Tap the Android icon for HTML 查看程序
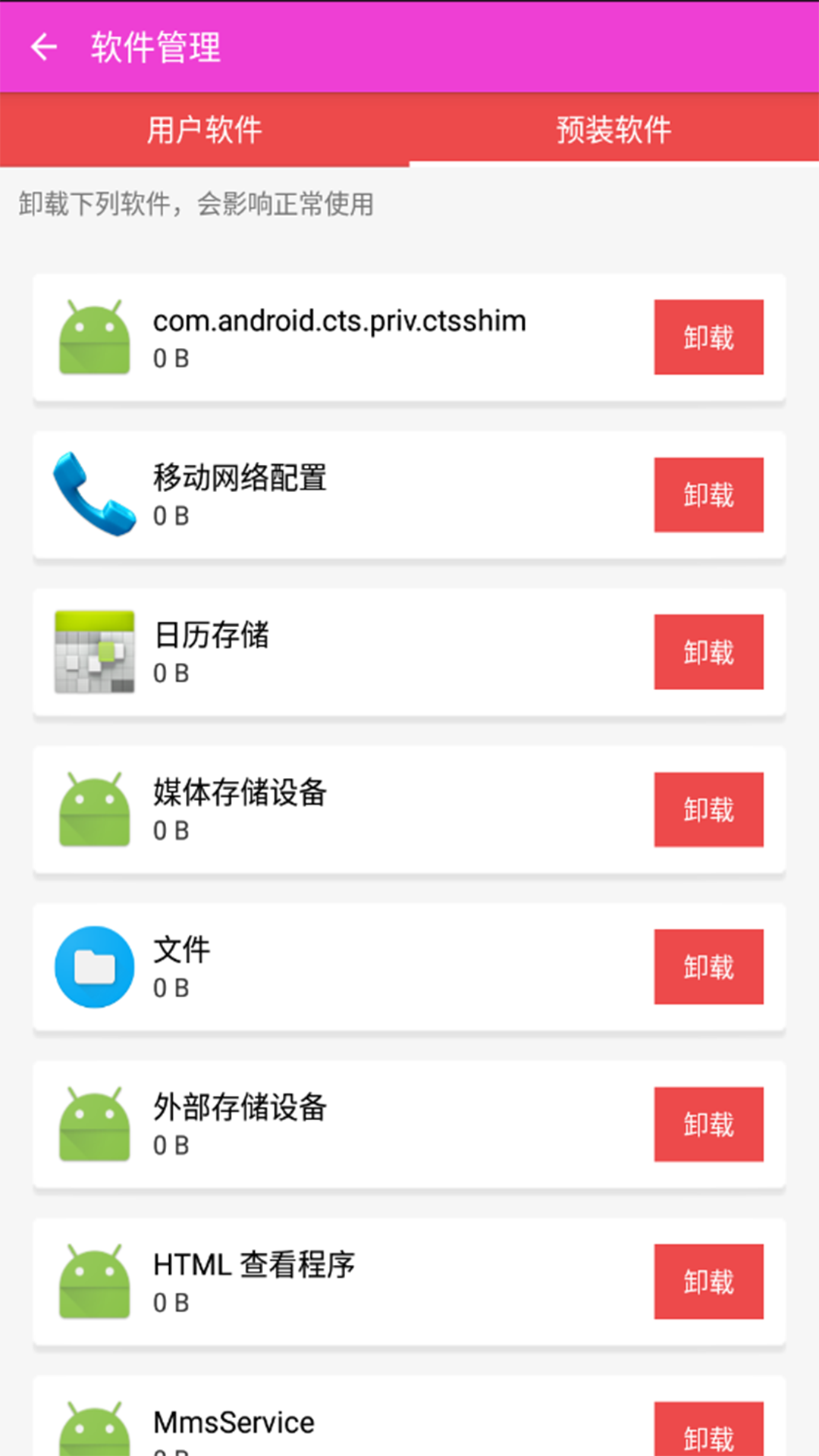The width and height of the screenshot is (819, 1456). (x=93, y=1282)
